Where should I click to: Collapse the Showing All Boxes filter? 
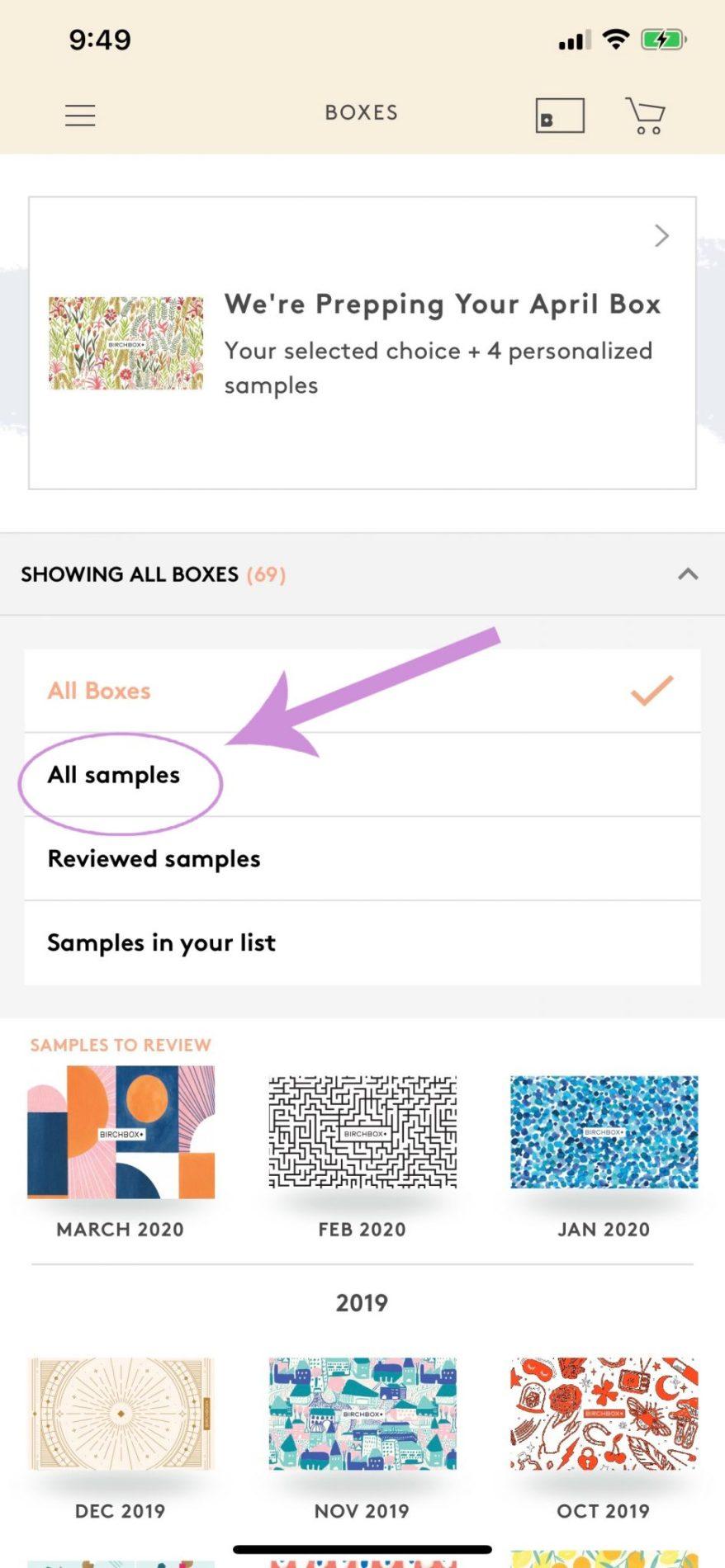tap(687, 574)
